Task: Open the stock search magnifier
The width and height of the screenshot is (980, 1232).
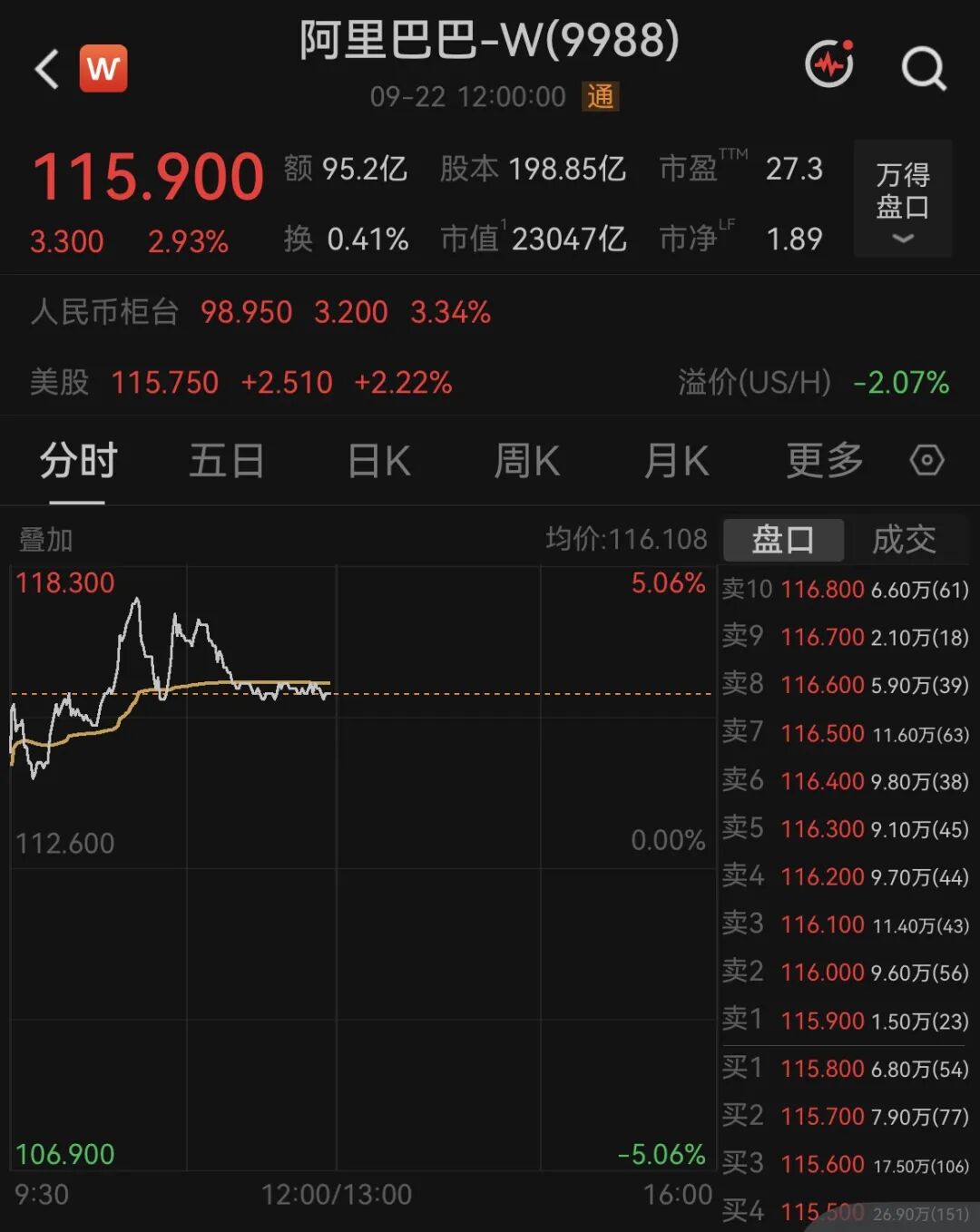Action: coord(924,68)
